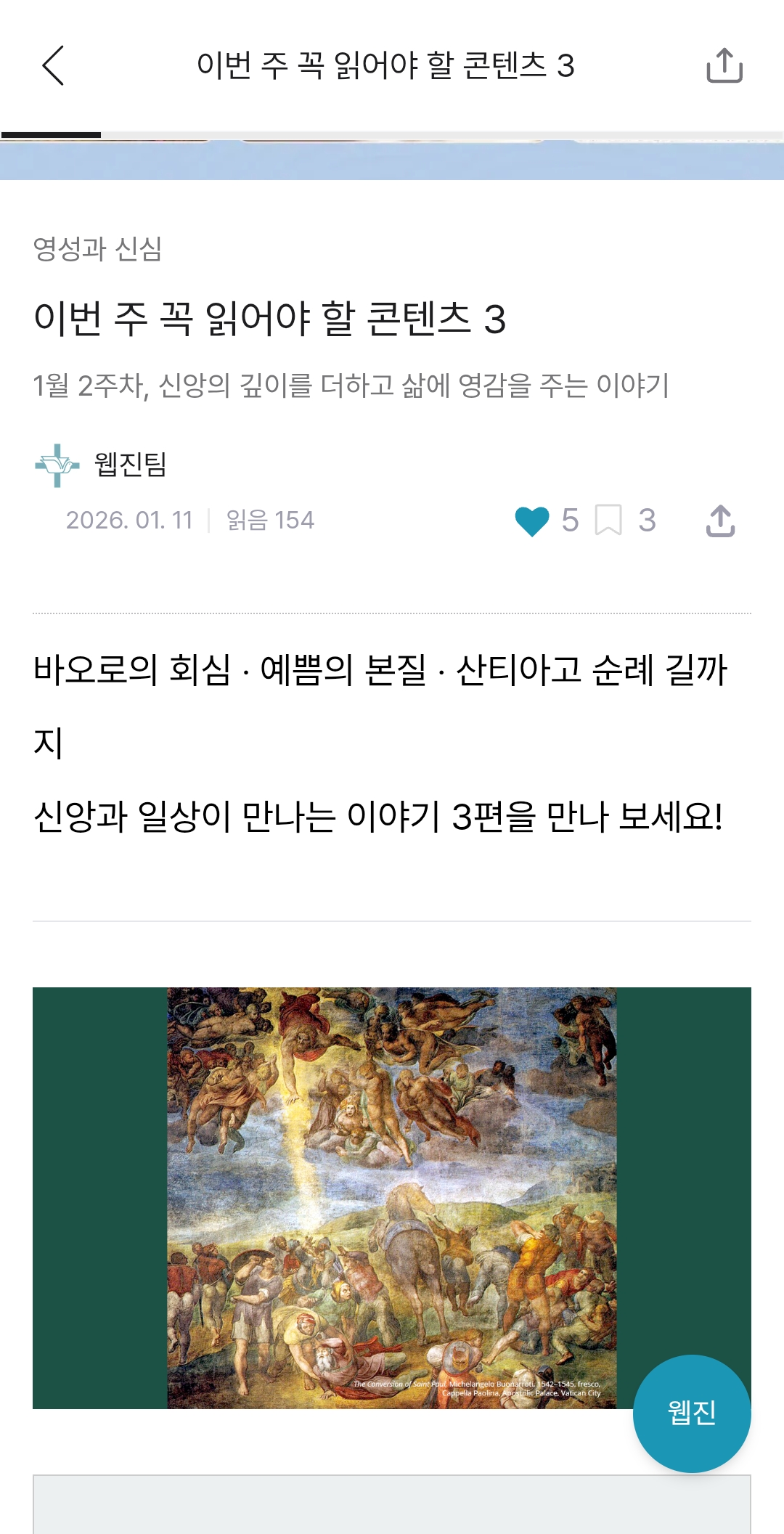Like this article with the heart
Viewport: 784px width, 1534px height.
[532, 521]
